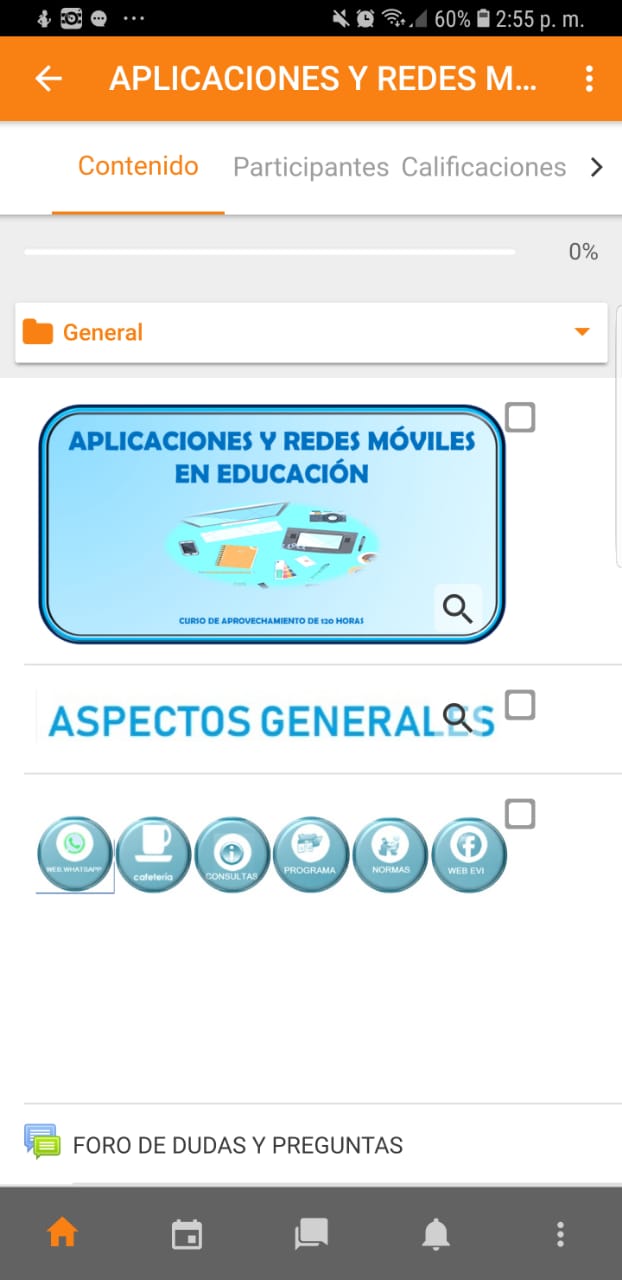Check the box beside Aspectos Generales
The width and height of the screenshot is (622, 1280).
coord(520,705)
